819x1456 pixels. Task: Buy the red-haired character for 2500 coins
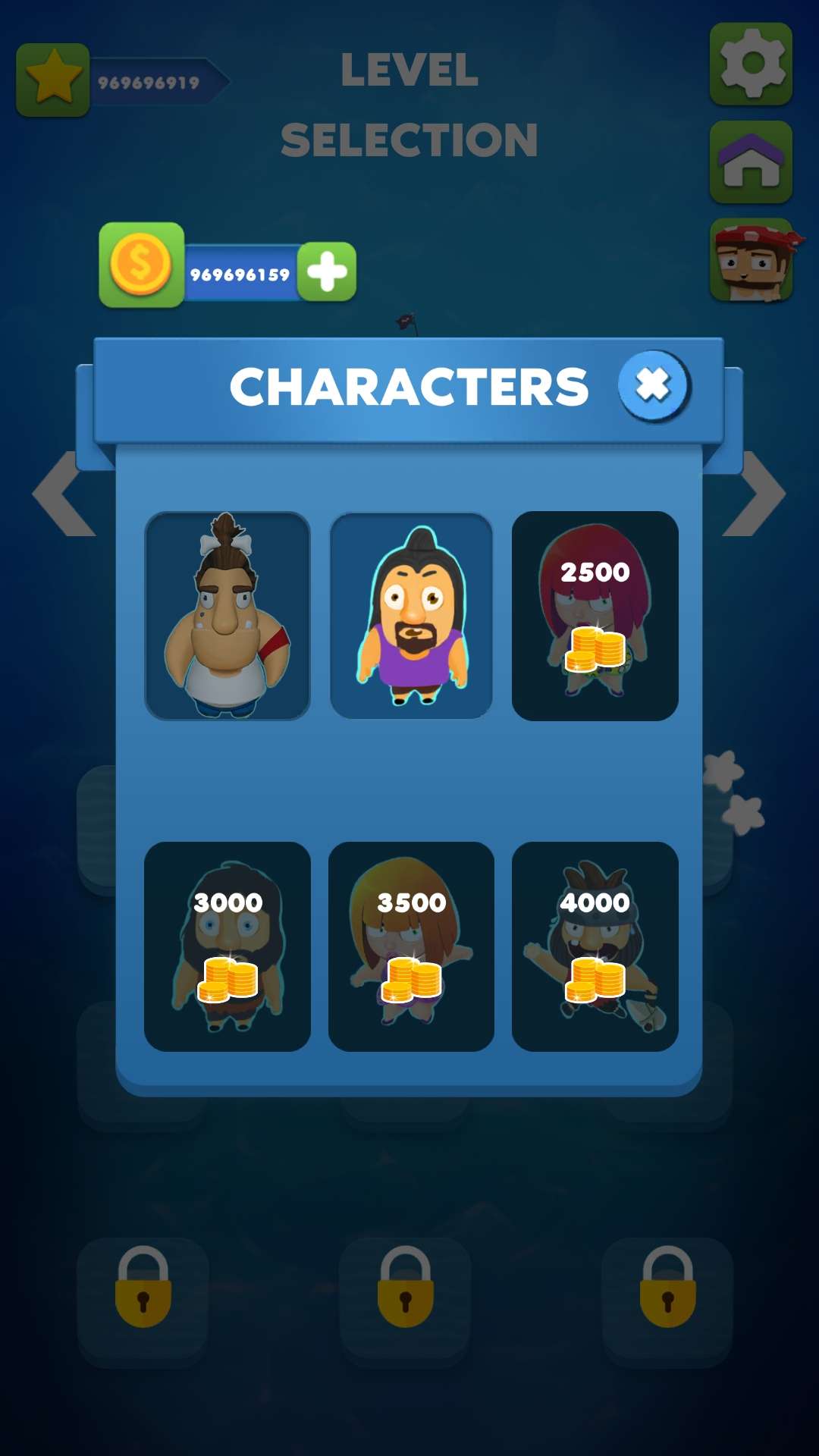tap(595, 616)
